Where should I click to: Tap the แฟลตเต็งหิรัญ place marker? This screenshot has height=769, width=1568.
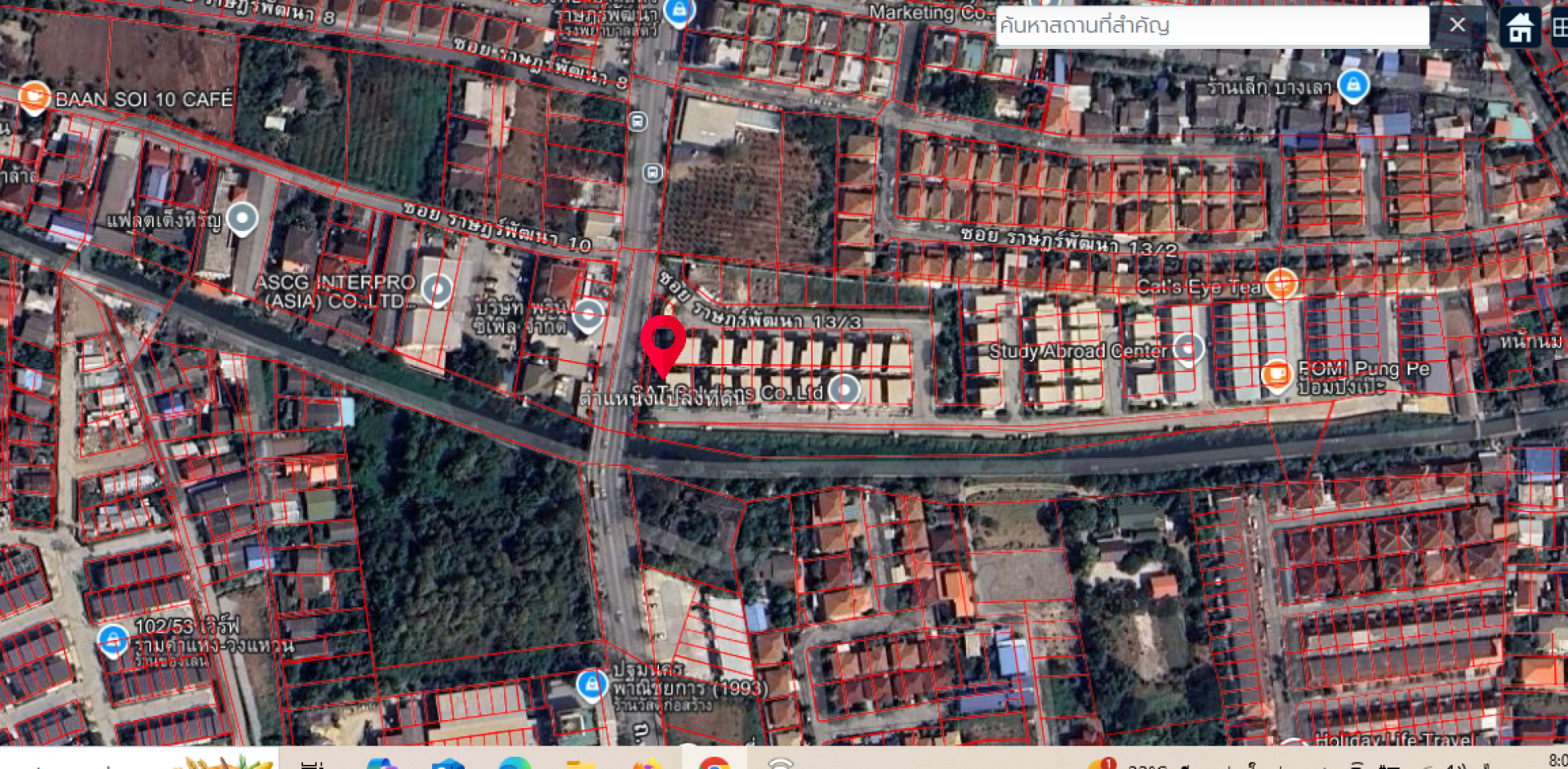(x=242, y=218)
